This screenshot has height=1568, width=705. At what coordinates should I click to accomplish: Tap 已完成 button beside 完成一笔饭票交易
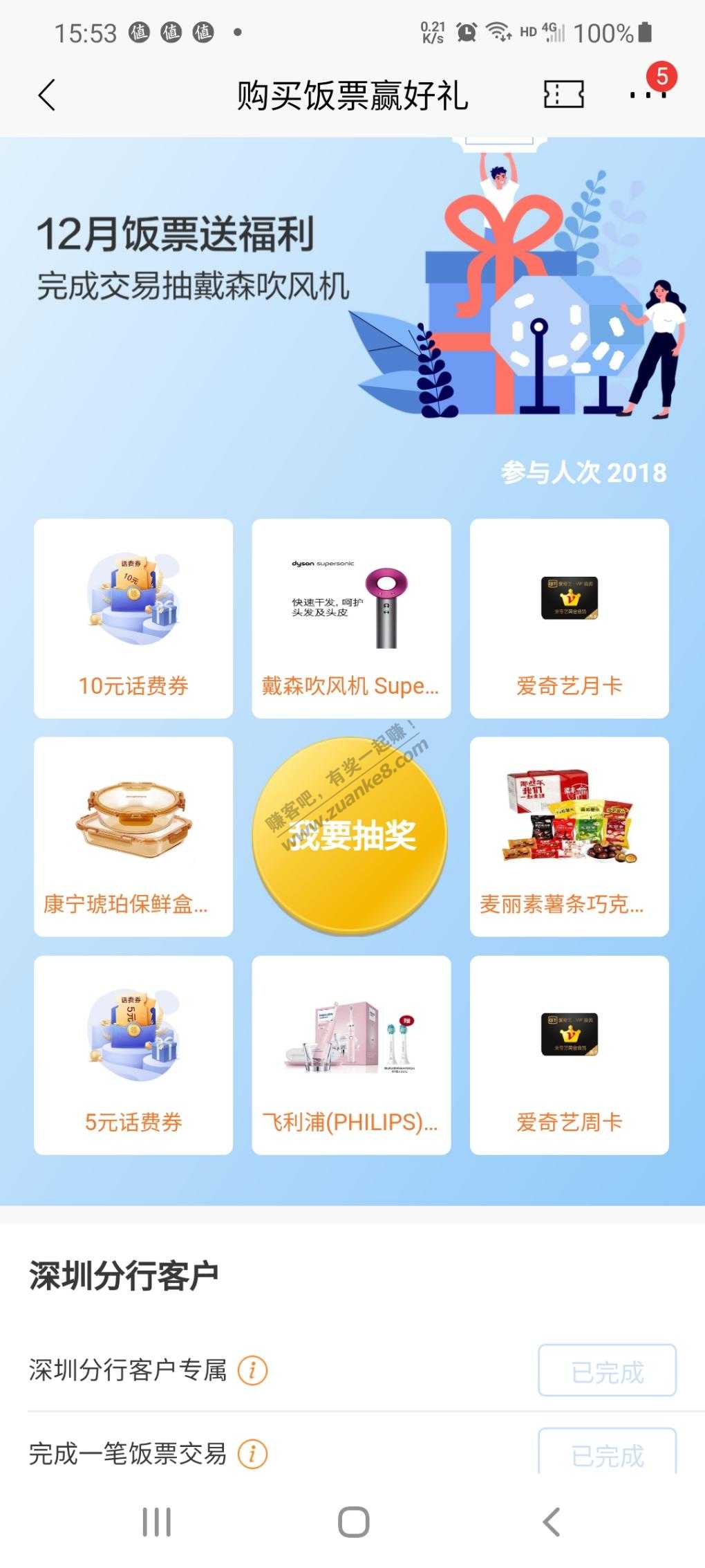click(607, 1452)
